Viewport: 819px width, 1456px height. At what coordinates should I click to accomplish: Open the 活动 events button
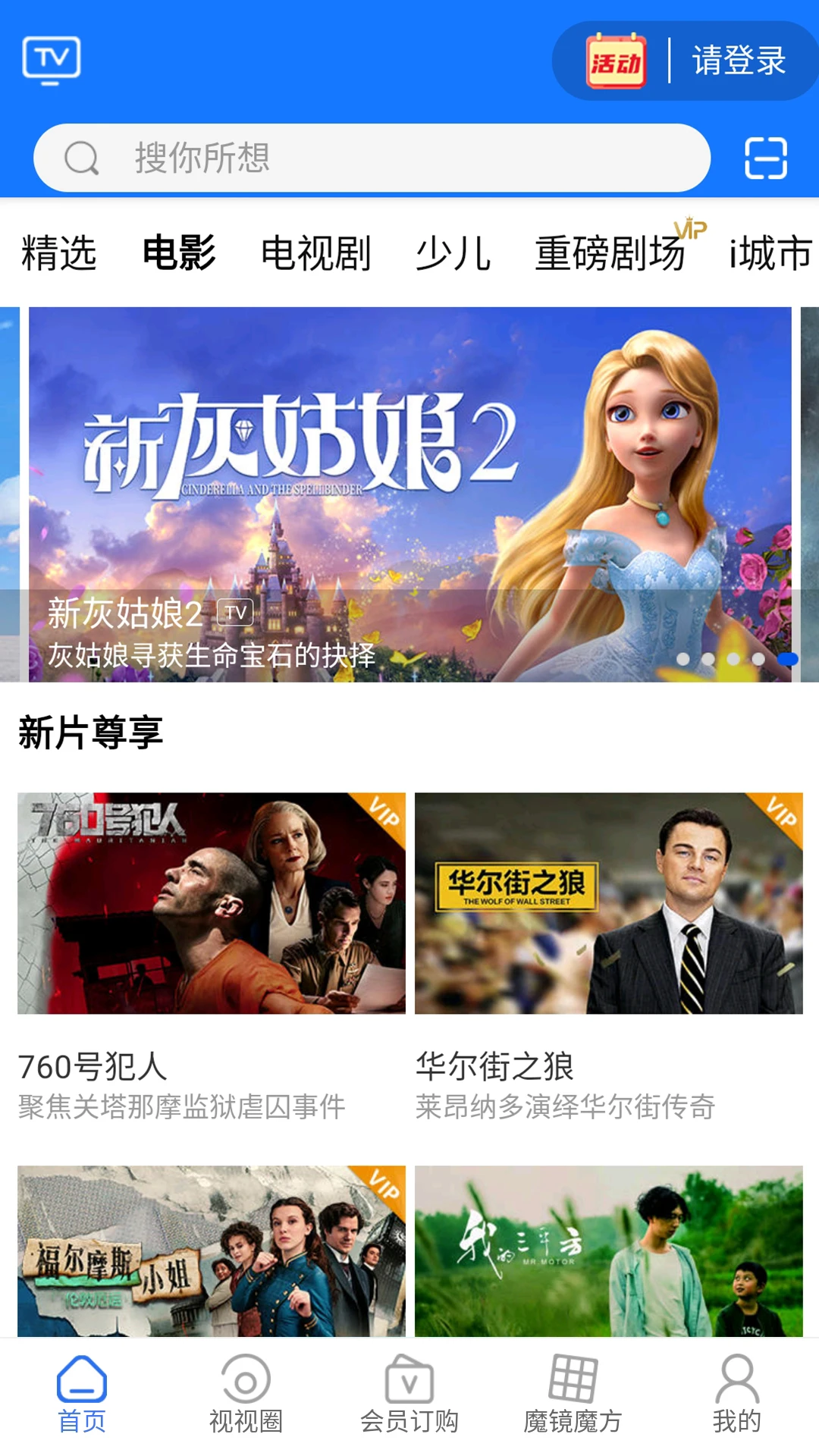tap(616, 61)
